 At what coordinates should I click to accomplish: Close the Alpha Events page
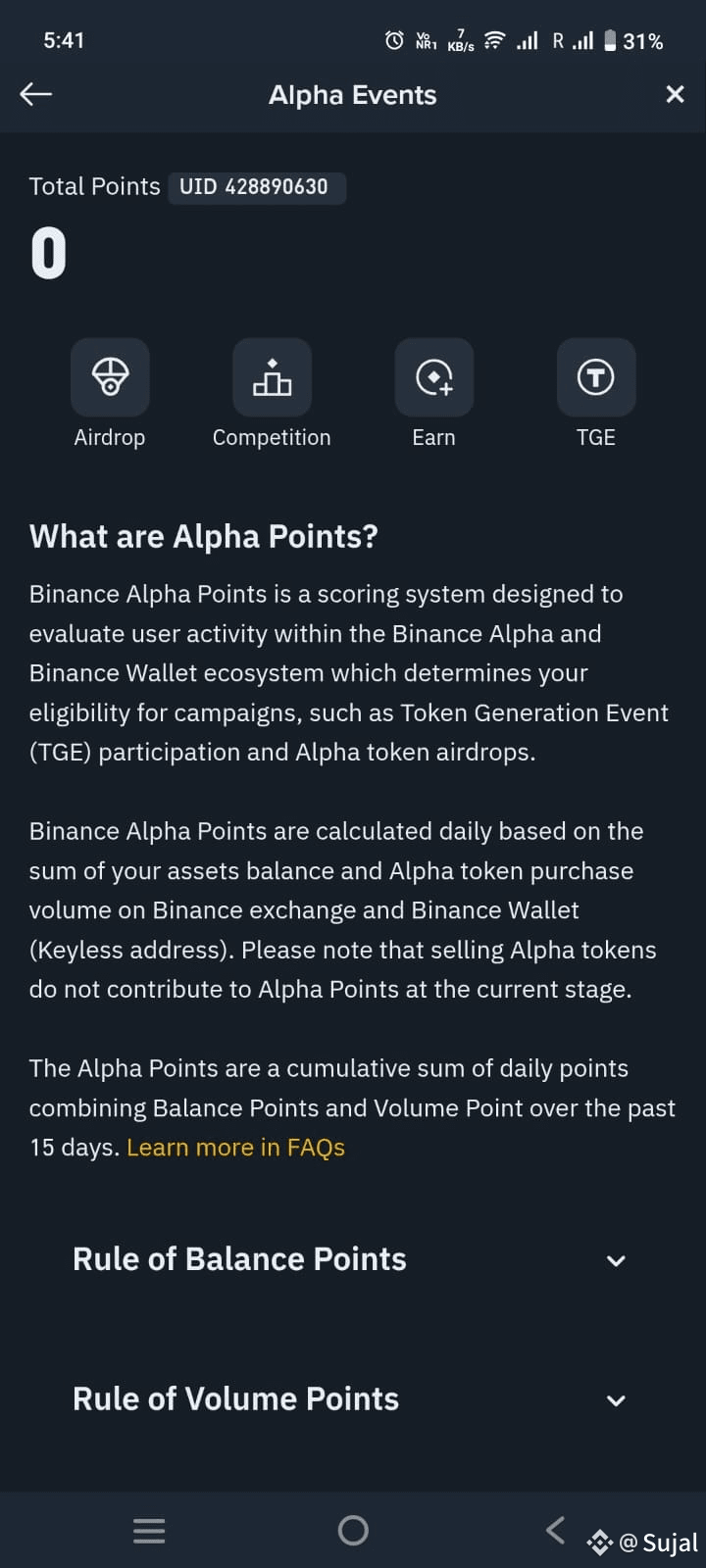point(675,94)
